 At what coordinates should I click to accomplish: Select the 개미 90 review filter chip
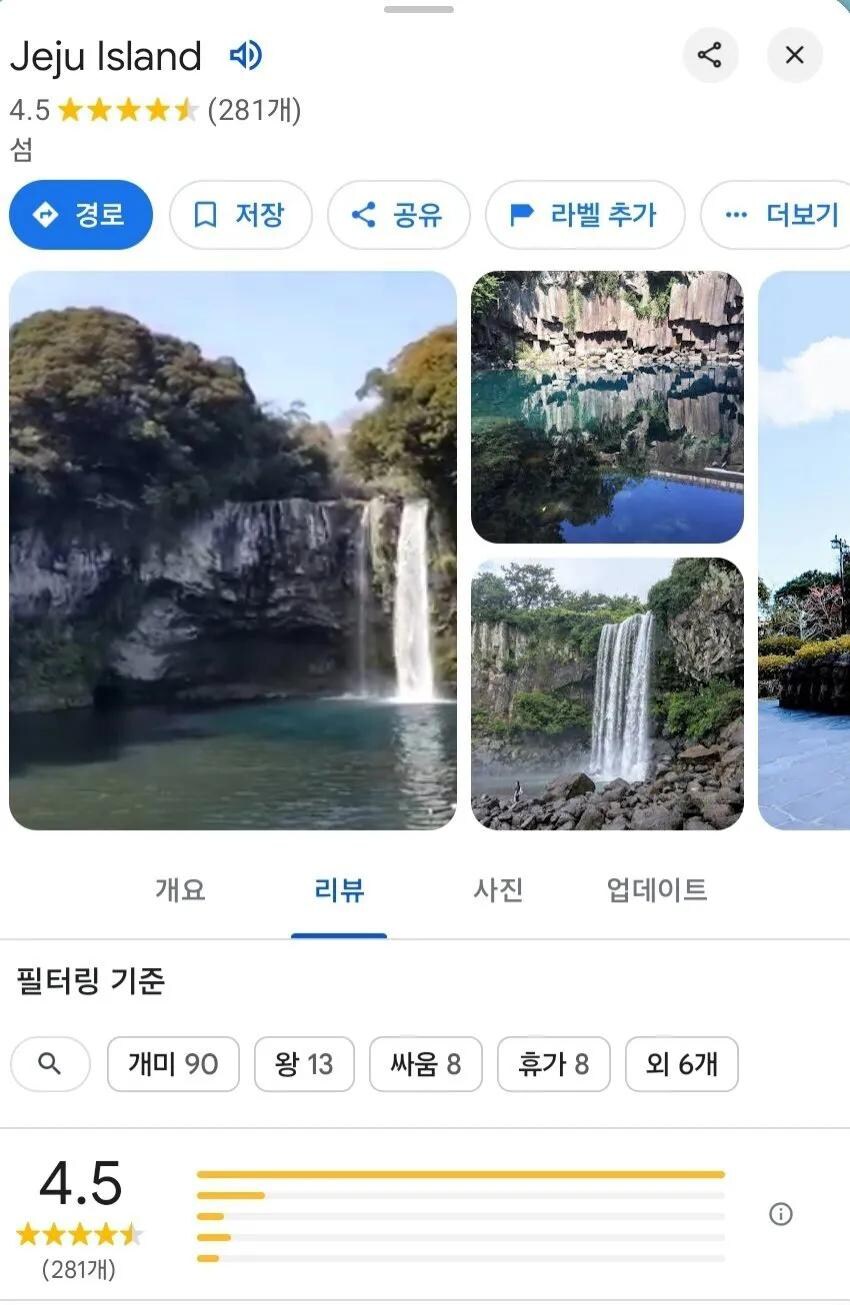(x=173, y=1064)
